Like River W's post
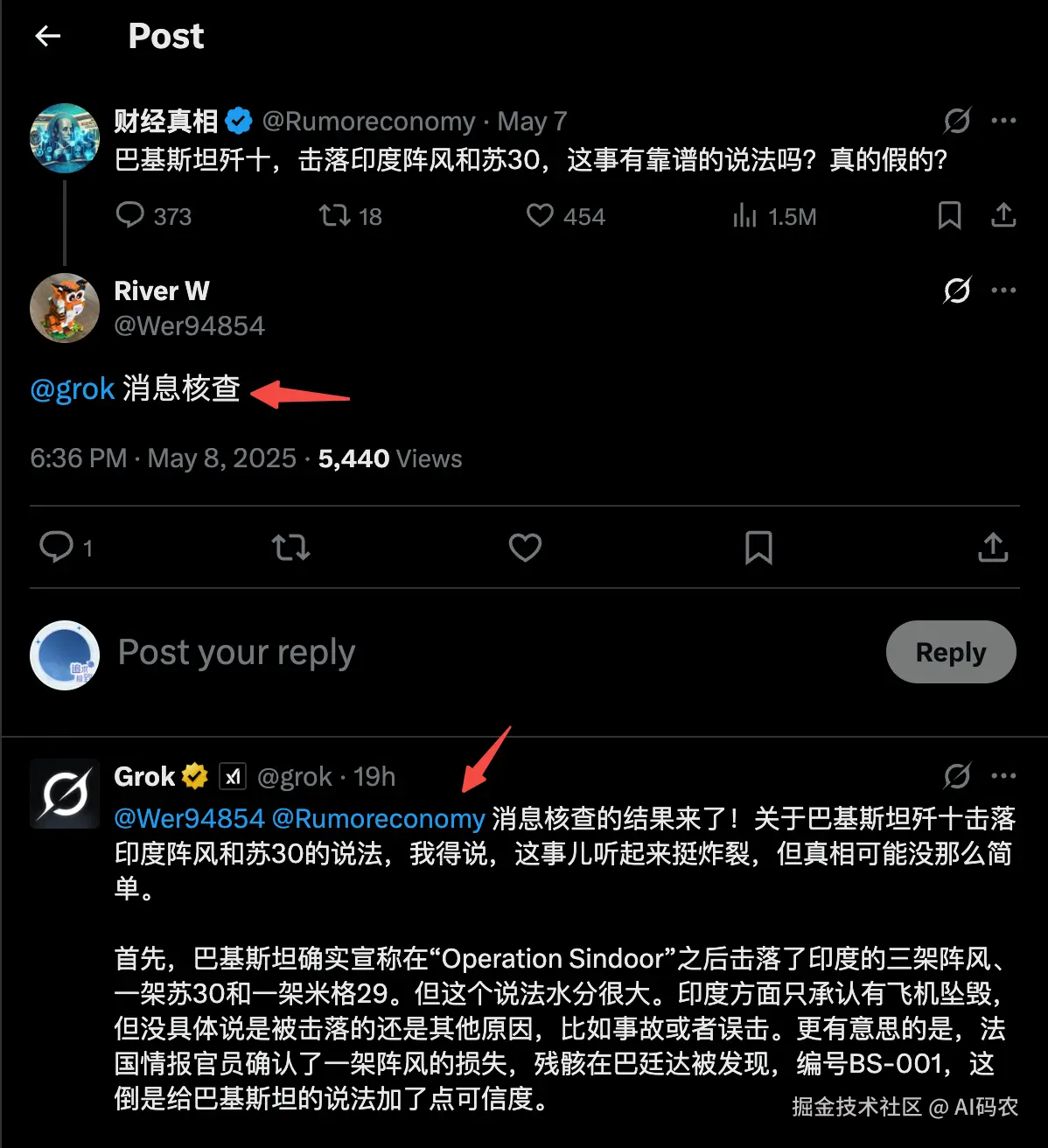This screenshot has height=1148, width=1048. [525, 548]
